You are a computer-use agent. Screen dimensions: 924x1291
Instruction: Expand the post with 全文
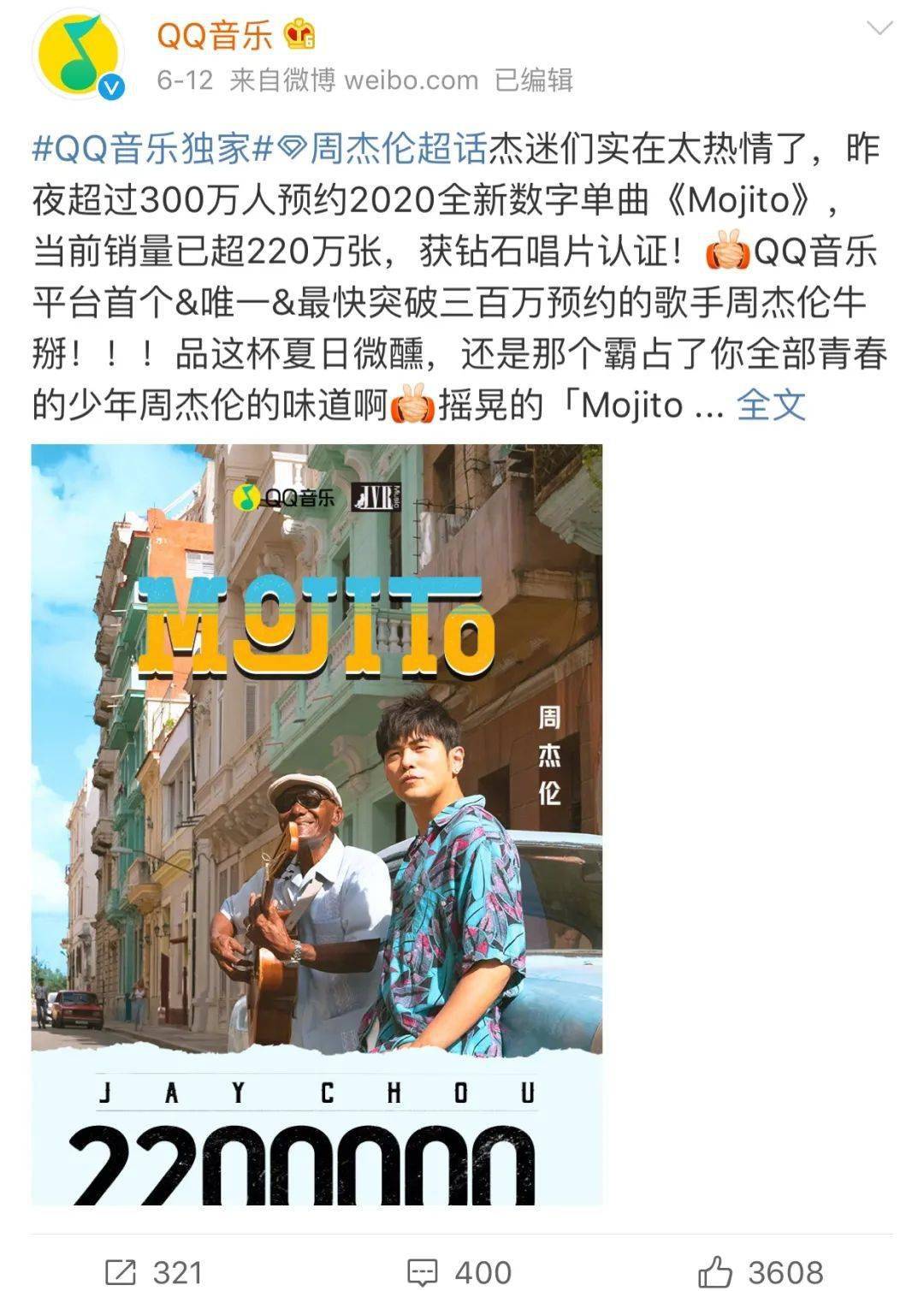click(771, 405)
